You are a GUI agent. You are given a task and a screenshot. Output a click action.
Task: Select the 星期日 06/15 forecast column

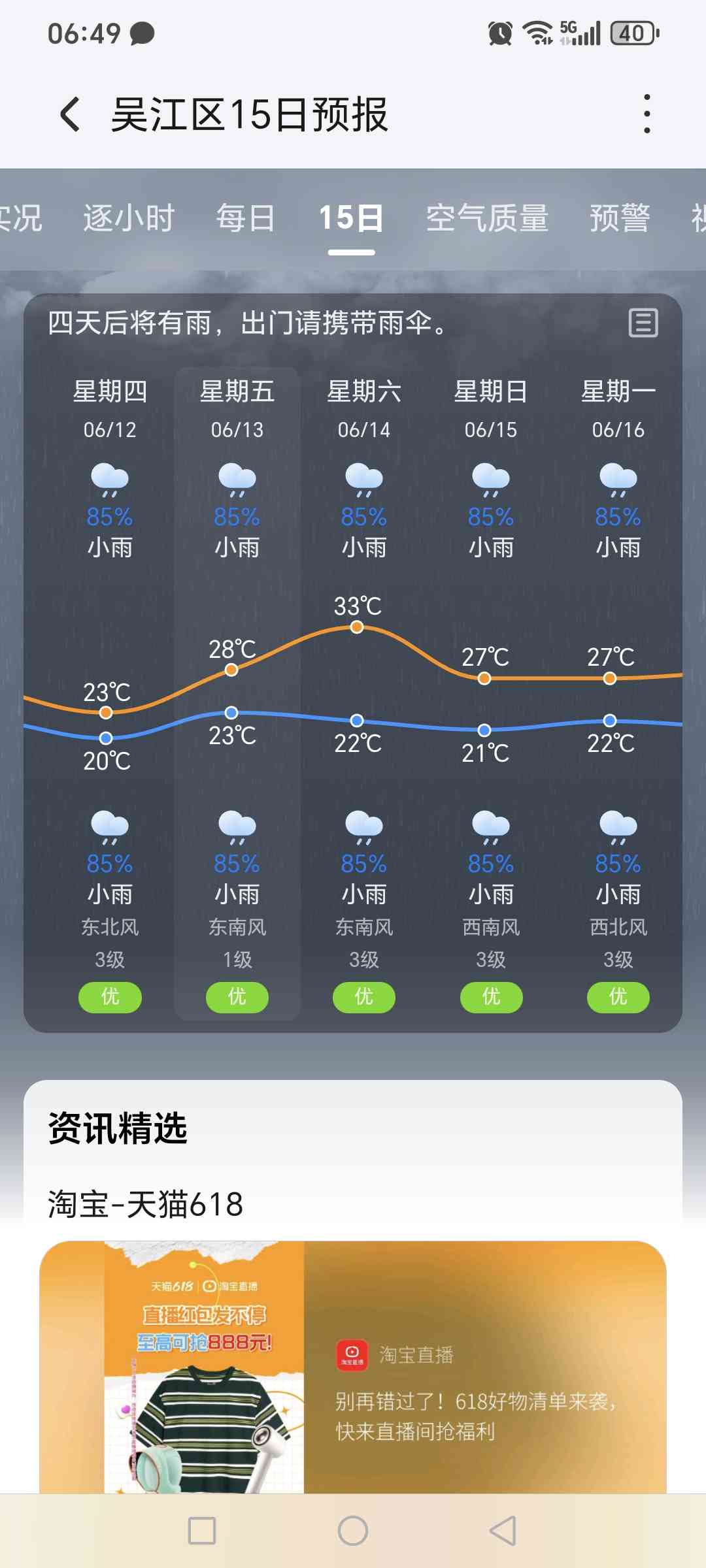tap(491, 693)
